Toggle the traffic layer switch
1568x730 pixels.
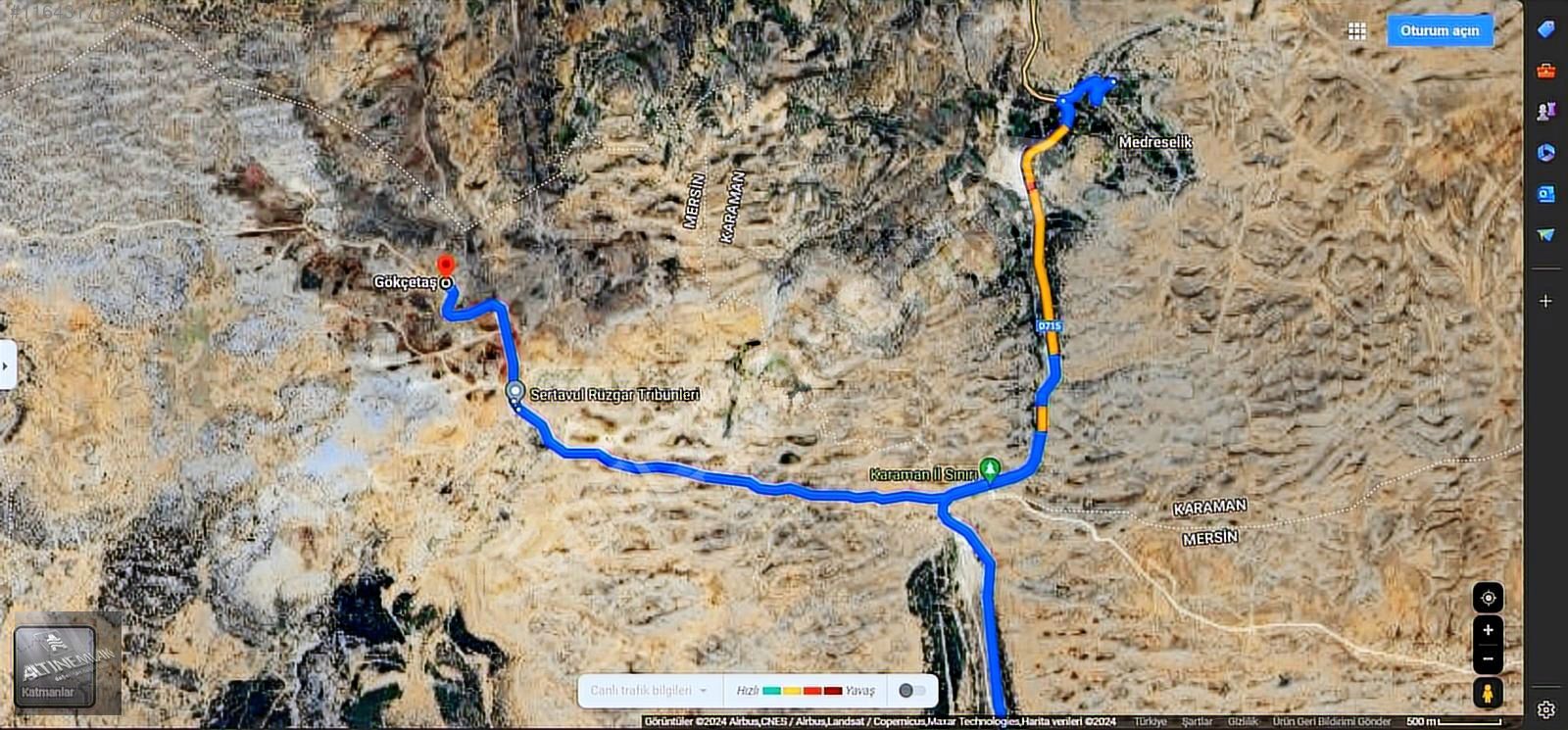click(912, 690)
